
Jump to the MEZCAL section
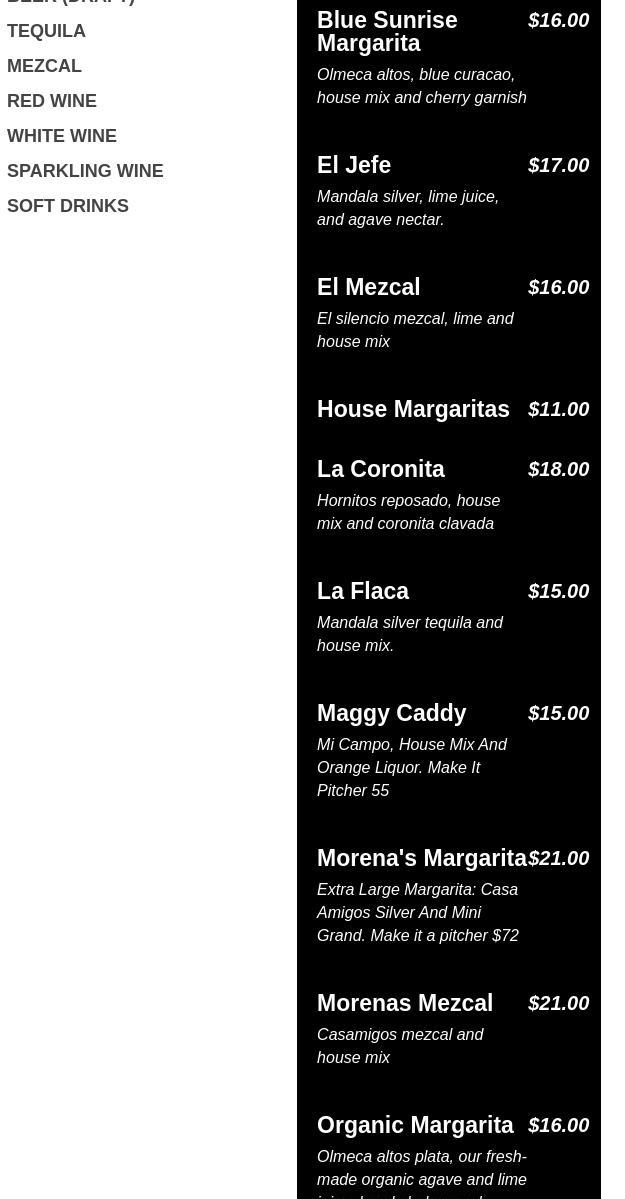pos(44,66)
